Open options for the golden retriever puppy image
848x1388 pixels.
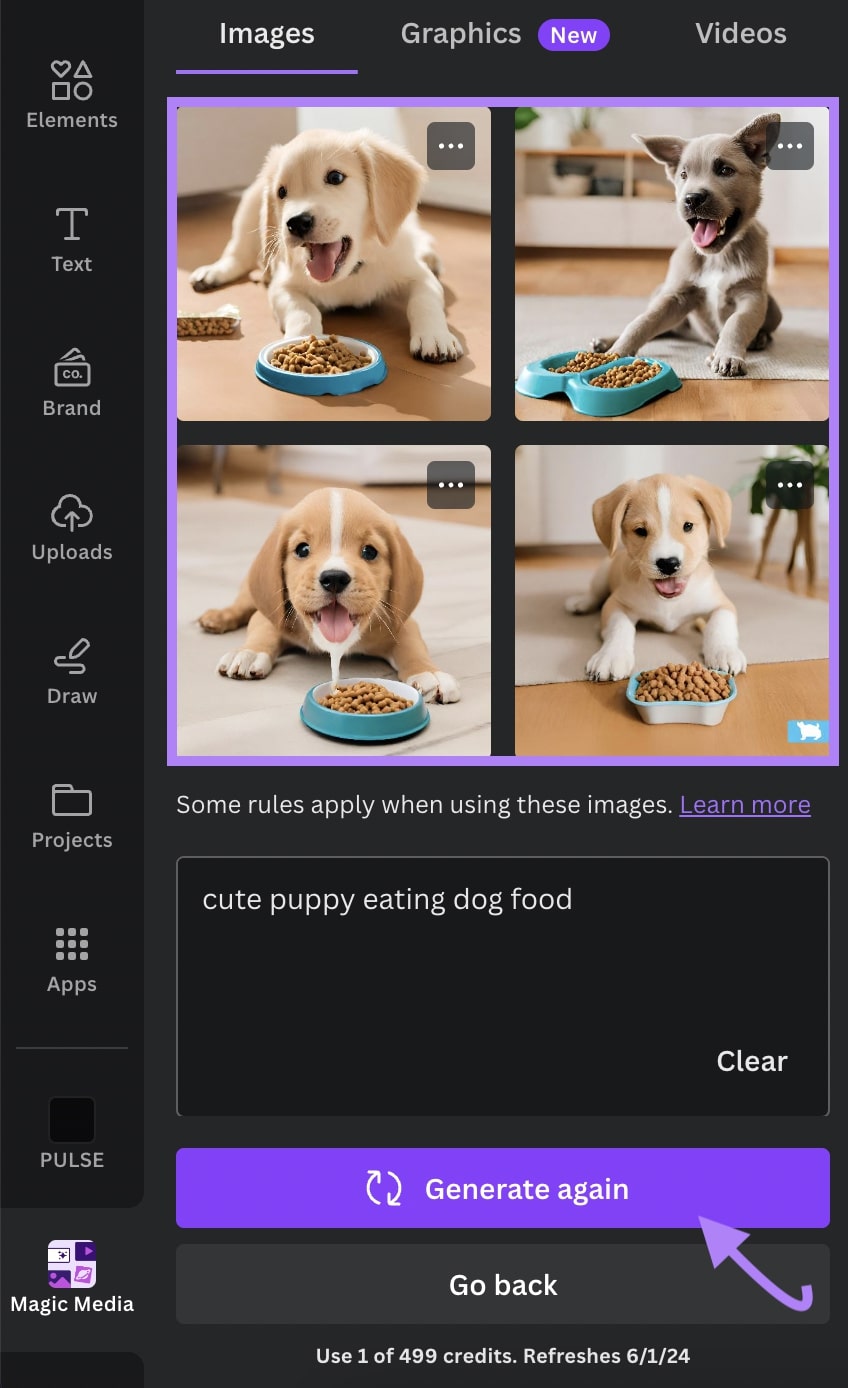click(x=451, y=146)
